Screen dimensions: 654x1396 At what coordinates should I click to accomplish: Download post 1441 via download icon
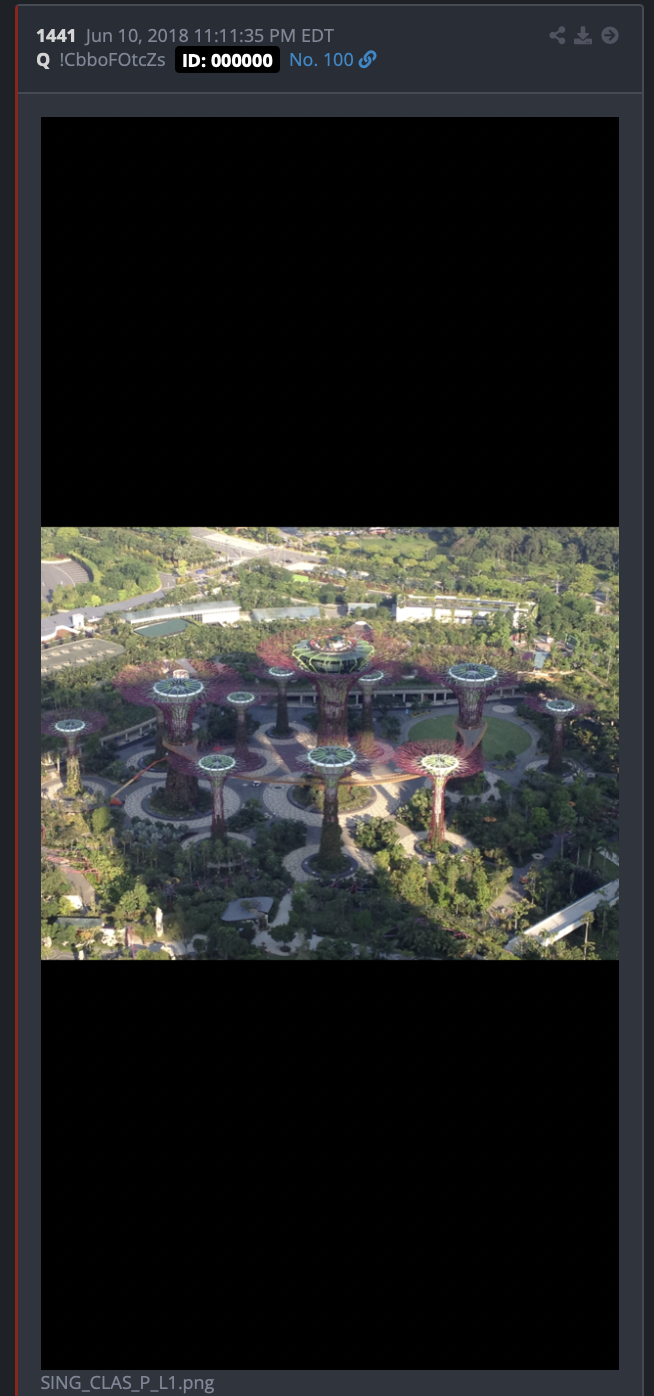point(584,36)
